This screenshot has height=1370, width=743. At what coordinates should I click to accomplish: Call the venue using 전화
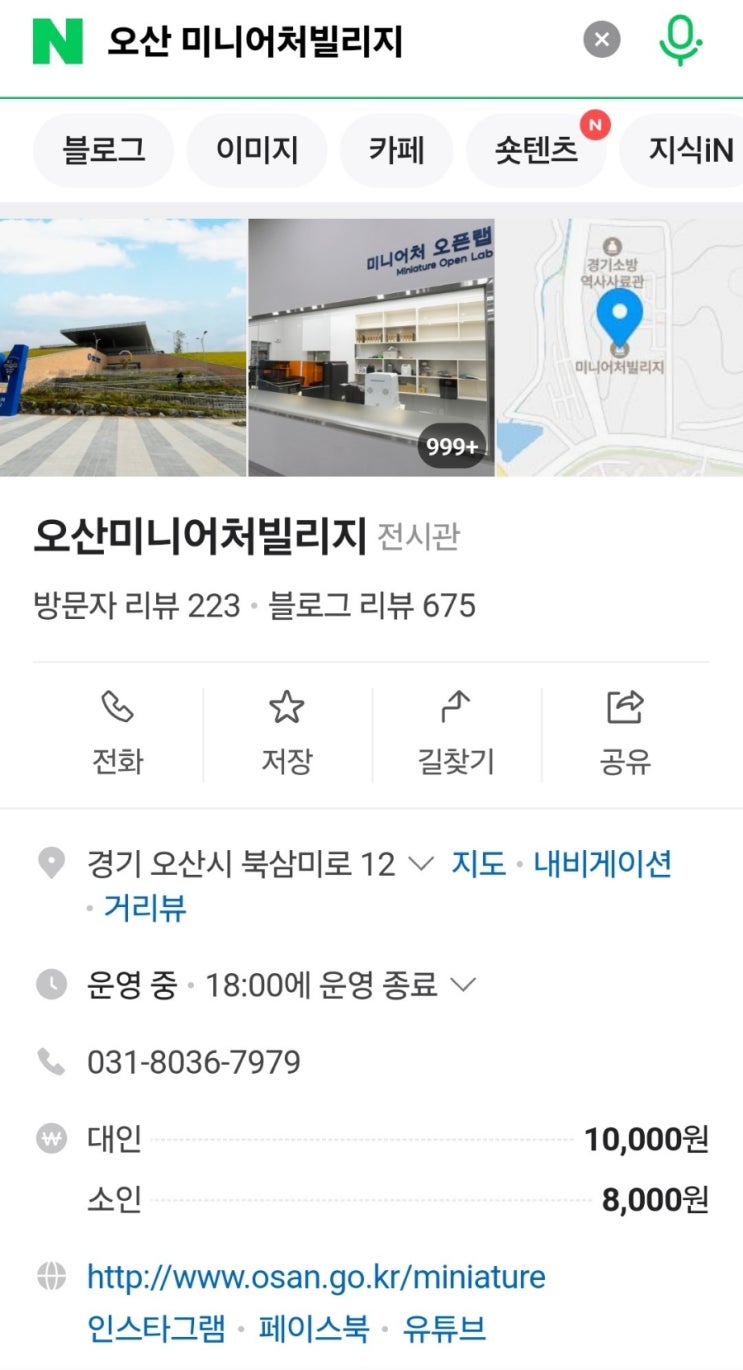click(x=118, y=734)
